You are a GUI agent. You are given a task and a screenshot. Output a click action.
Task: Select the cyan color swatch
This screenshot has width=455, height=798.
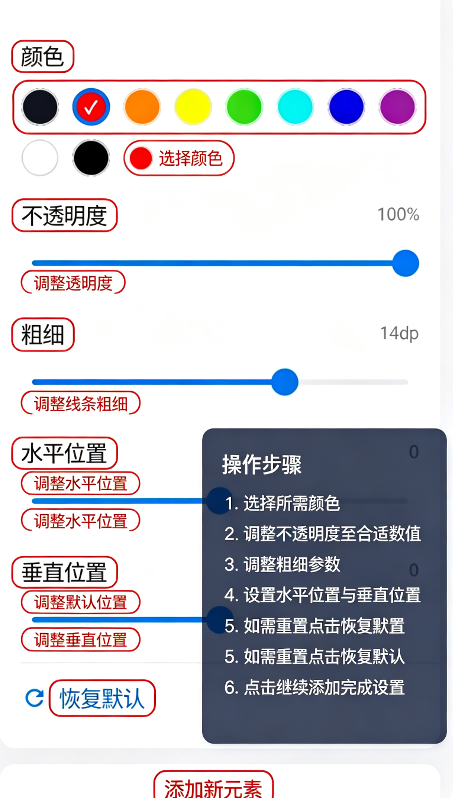pyautogui.click(x=295, y=107)
